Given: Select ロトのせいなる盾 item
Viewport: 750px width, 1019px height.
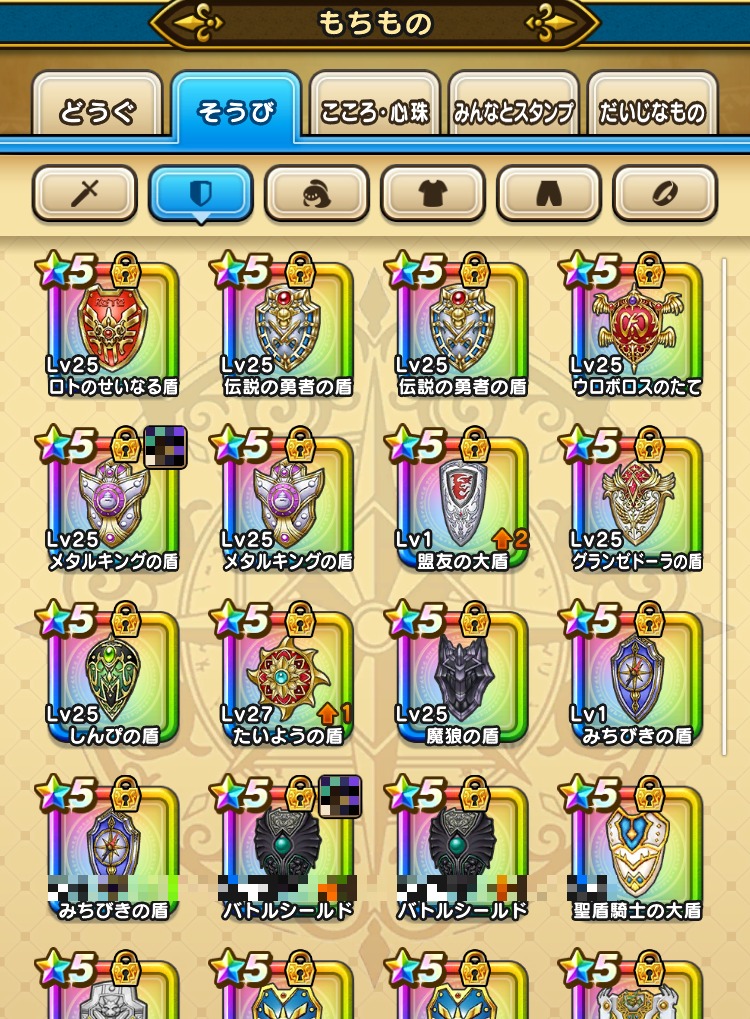Looking at the screenshot, I should click(x=112, y=328).
